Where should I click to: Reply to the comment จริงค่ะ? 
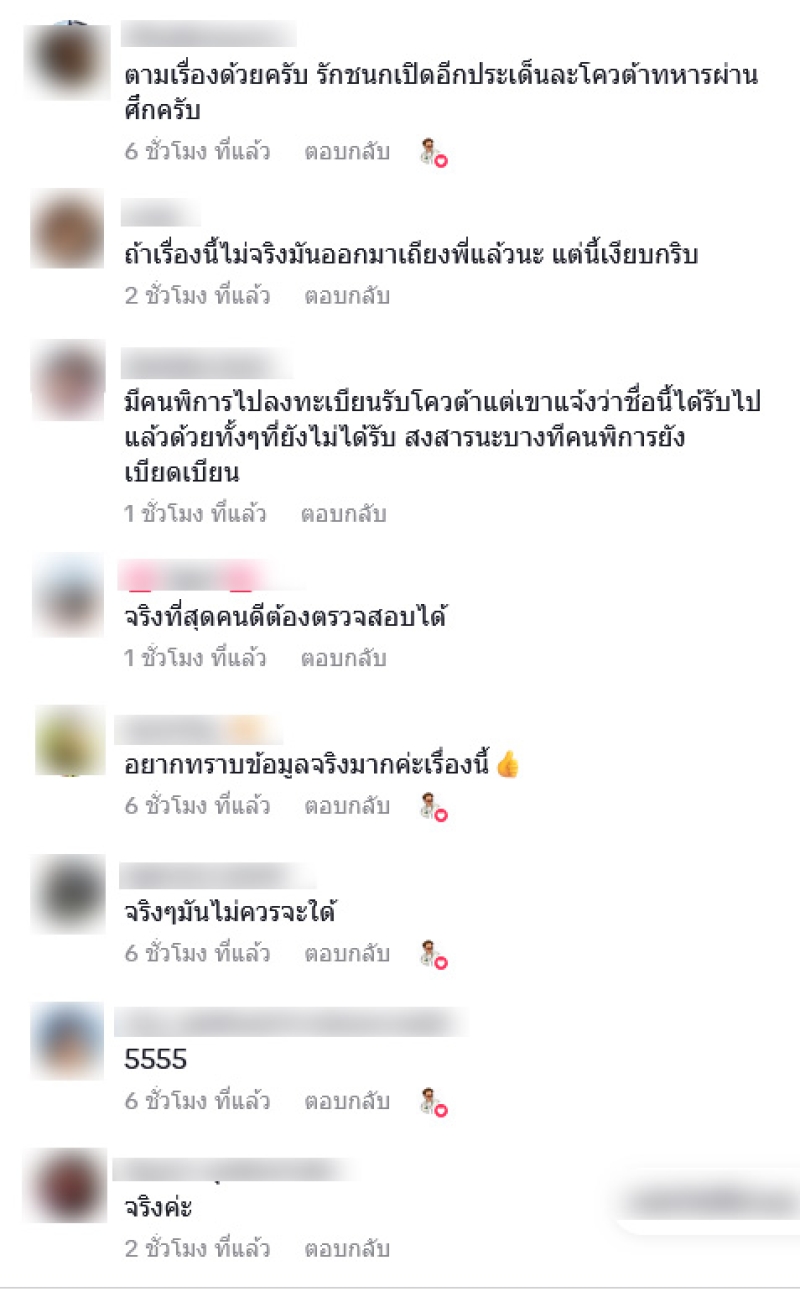[x=346, y=1248]
